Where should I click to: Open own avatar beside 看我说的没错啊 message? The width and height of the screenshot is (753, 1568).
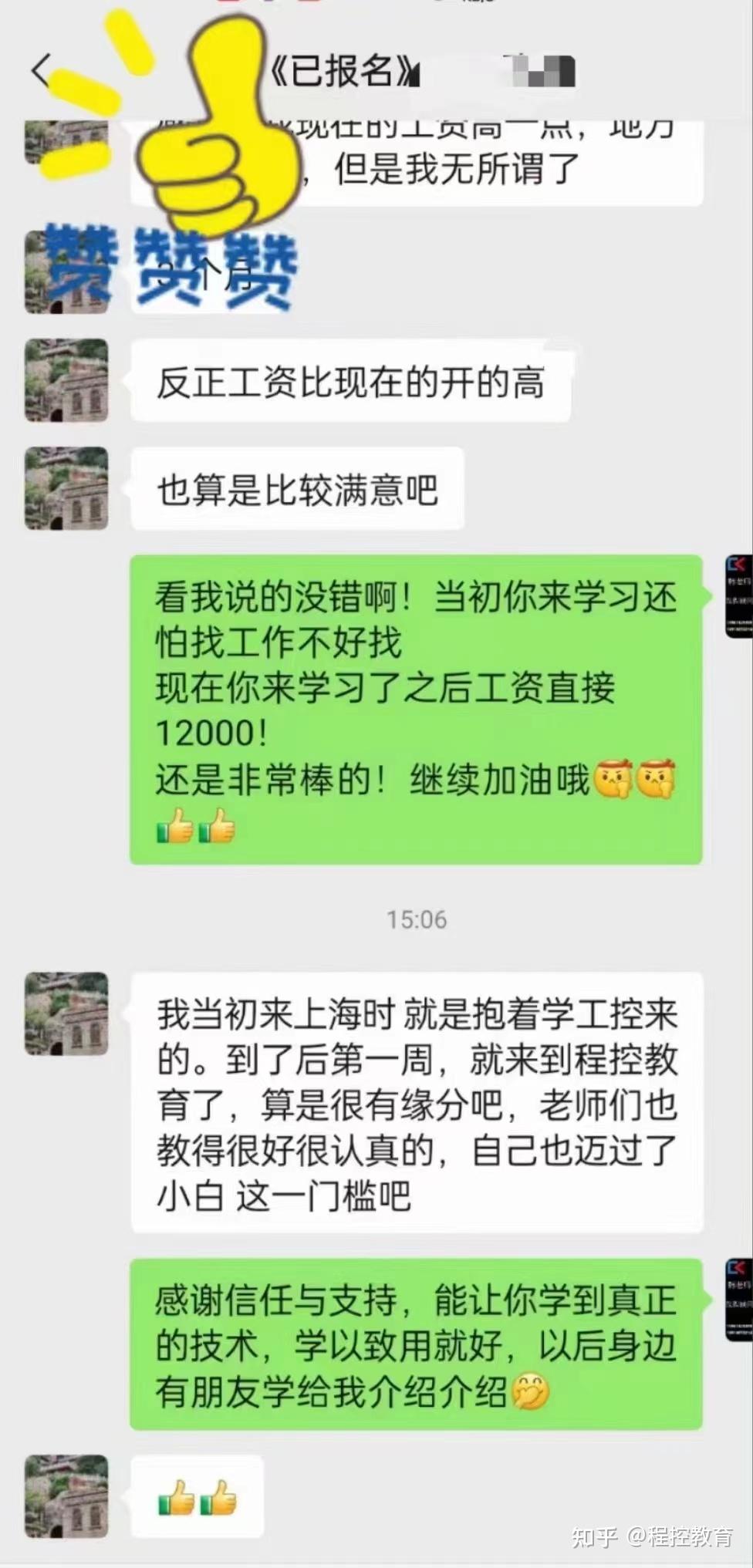[x=738, y=596]
